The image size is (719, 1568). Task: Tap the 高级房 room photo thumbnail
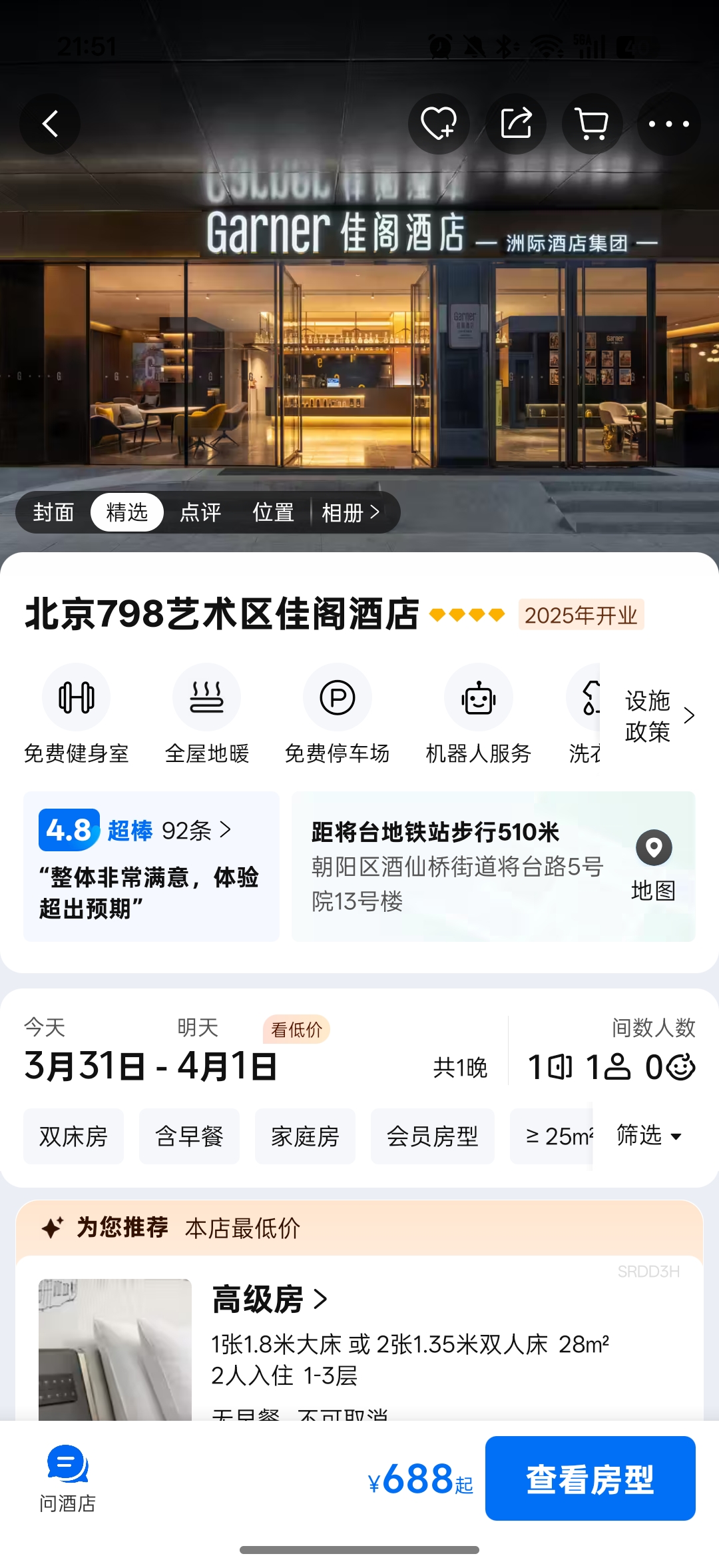click(115, 1354)
